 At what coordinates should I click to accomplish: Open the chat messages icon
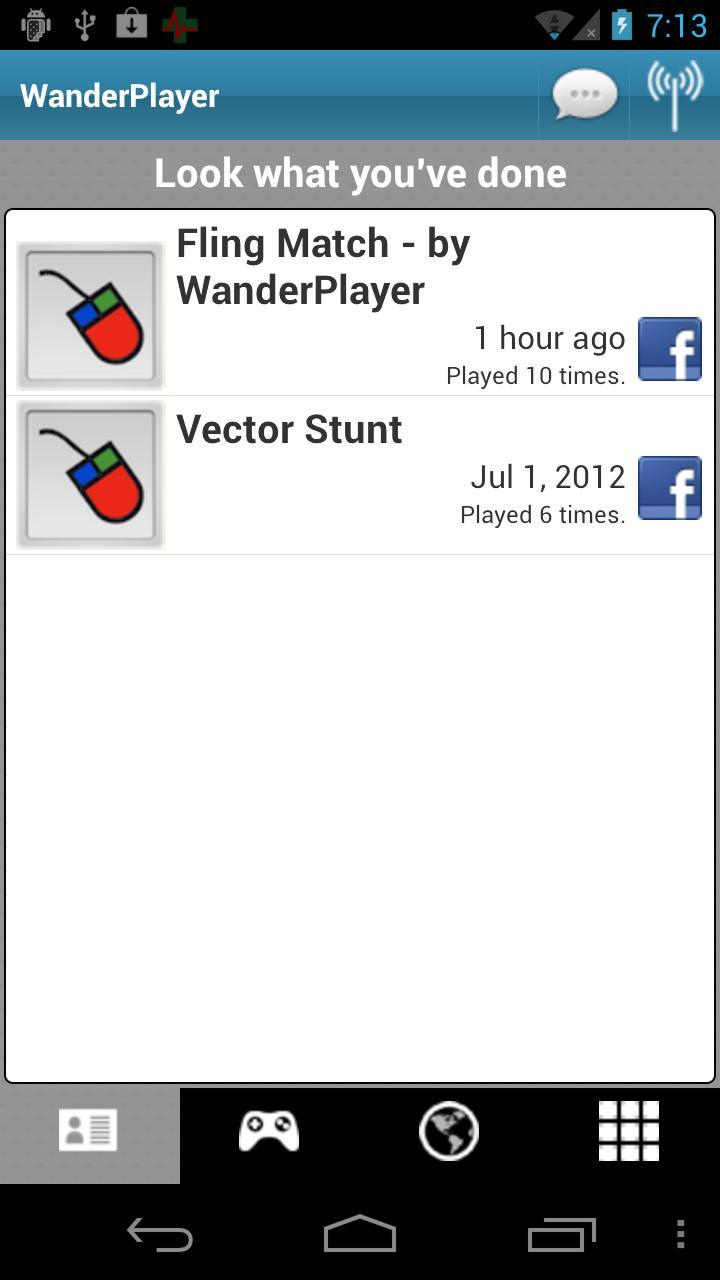pyautogui.click(x=583, y=95)
